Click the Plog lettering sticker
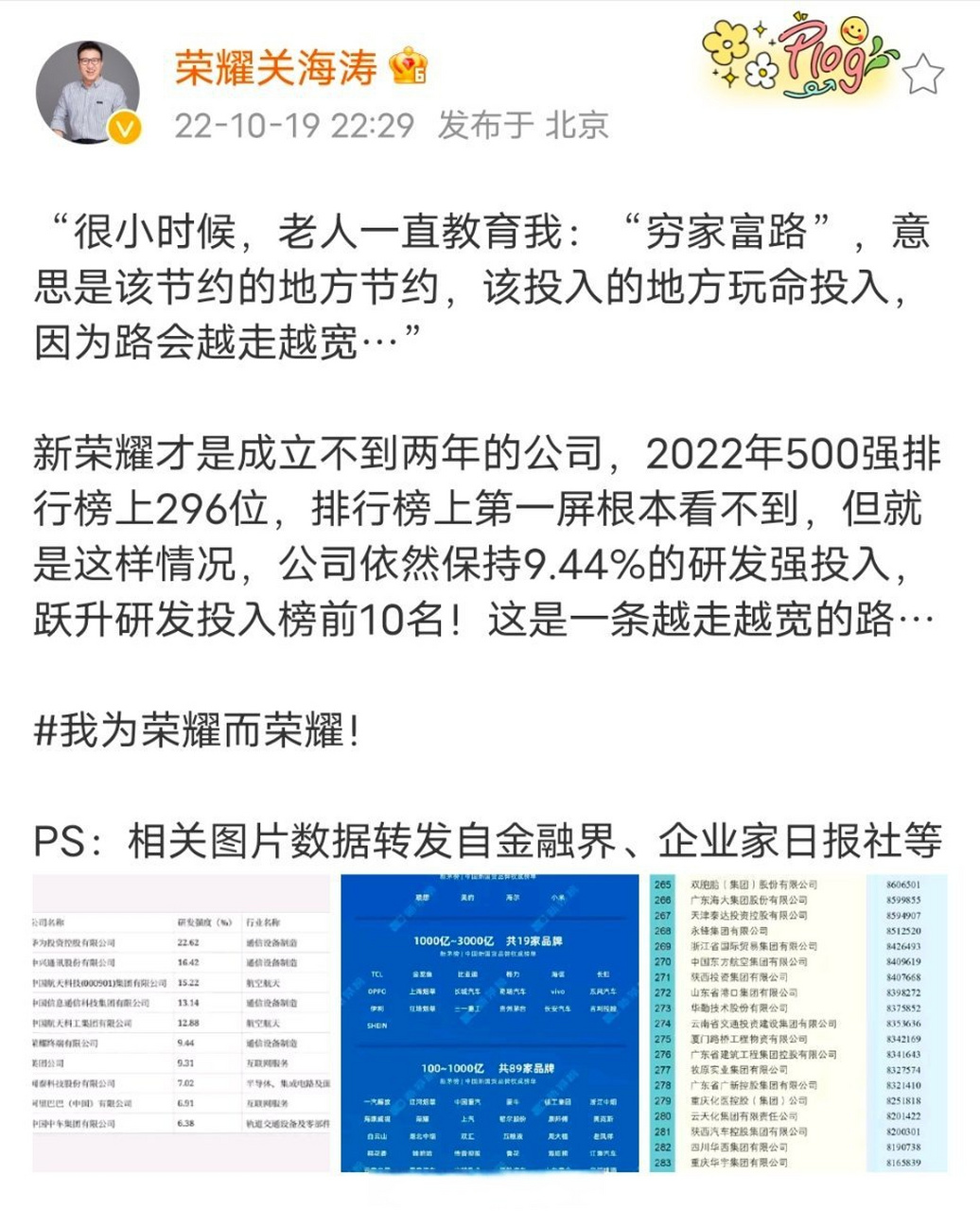Viewport: 980px width, 1211px height. click(822, 59)
